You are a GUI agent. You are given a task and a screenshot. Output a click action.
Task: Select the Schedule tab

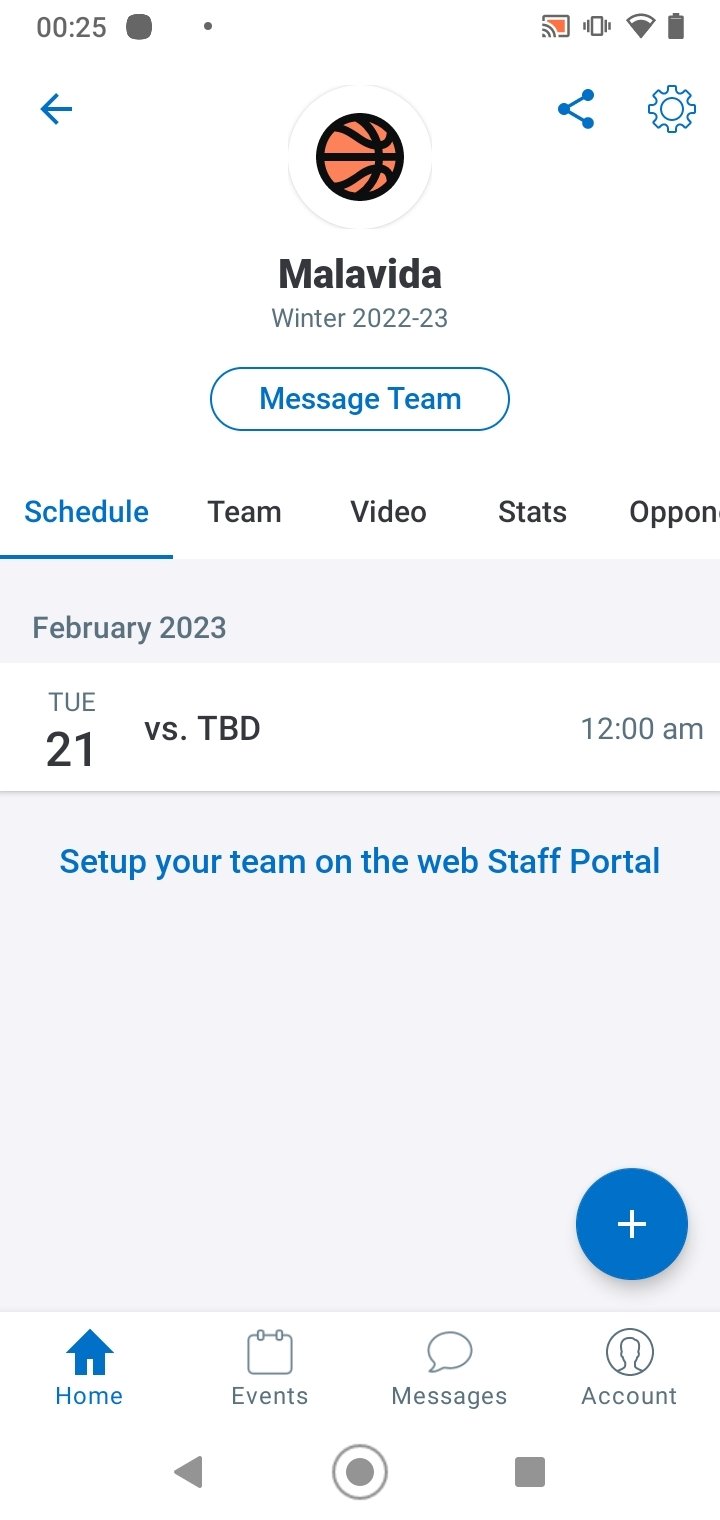pos(86,512)
